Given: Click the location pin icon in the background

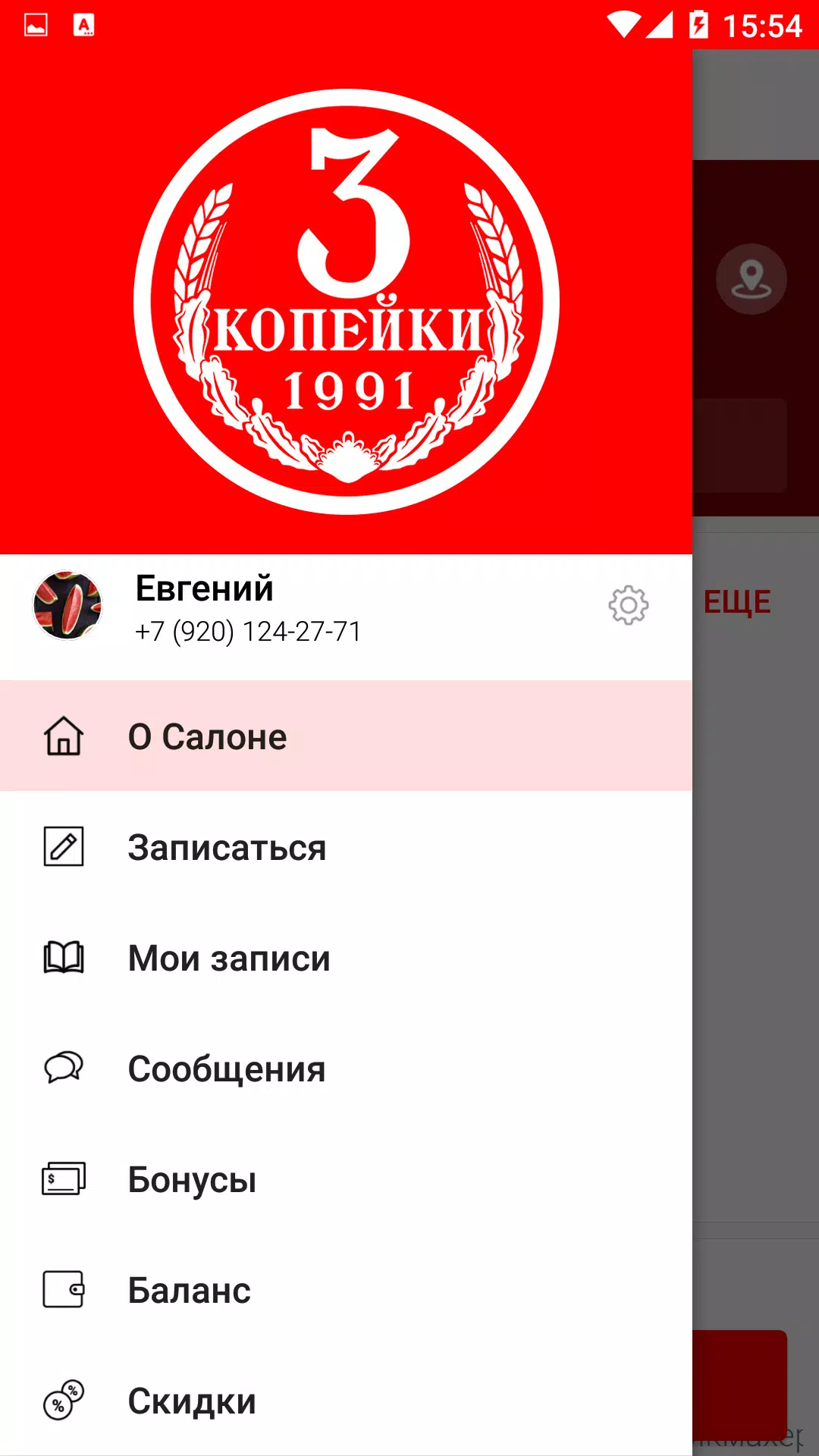Looking at the screenshot, I should 751,278.
